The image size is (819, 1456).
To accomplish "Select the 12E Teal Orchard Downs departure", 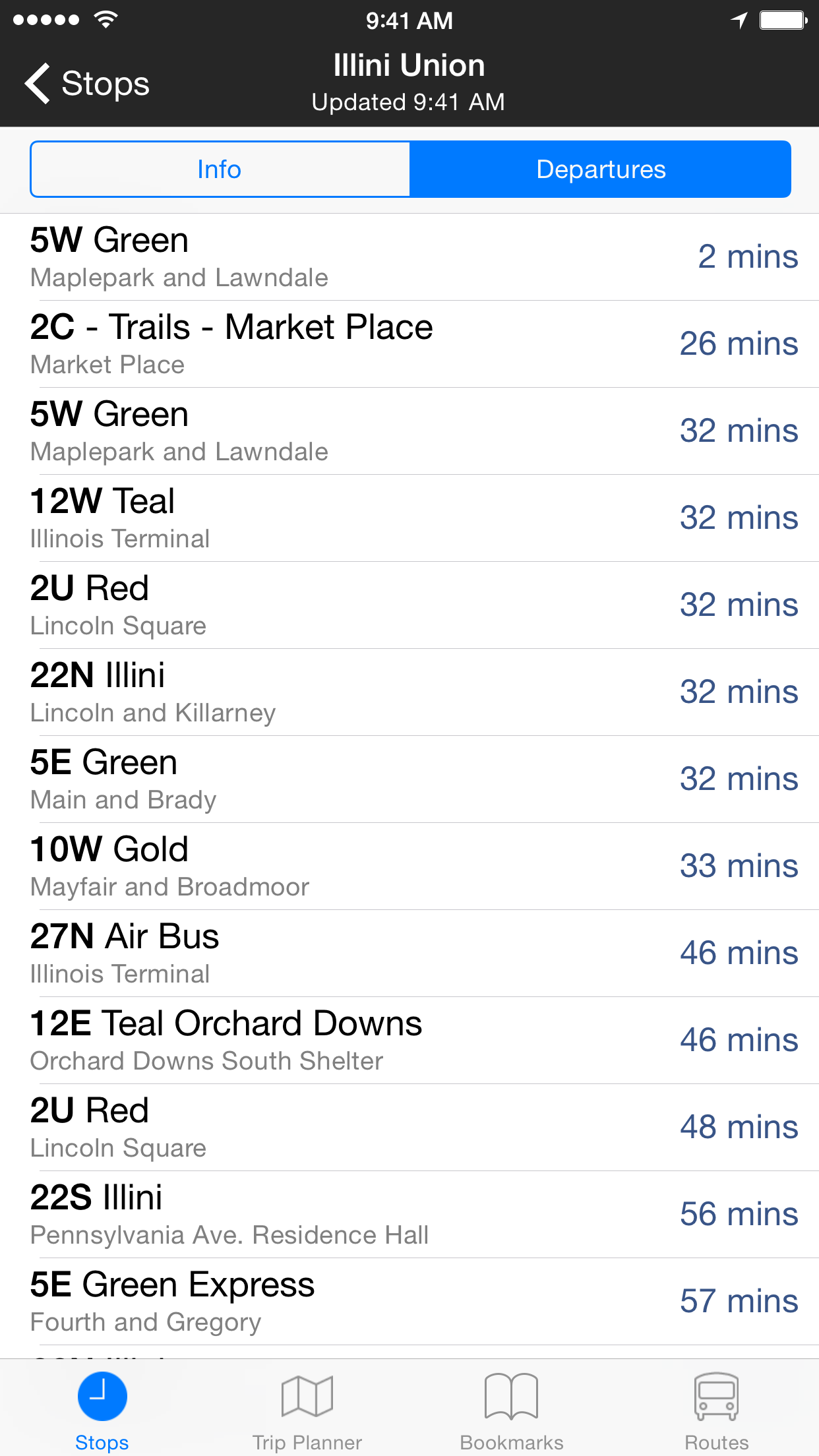I will [x=409, y=1041].
